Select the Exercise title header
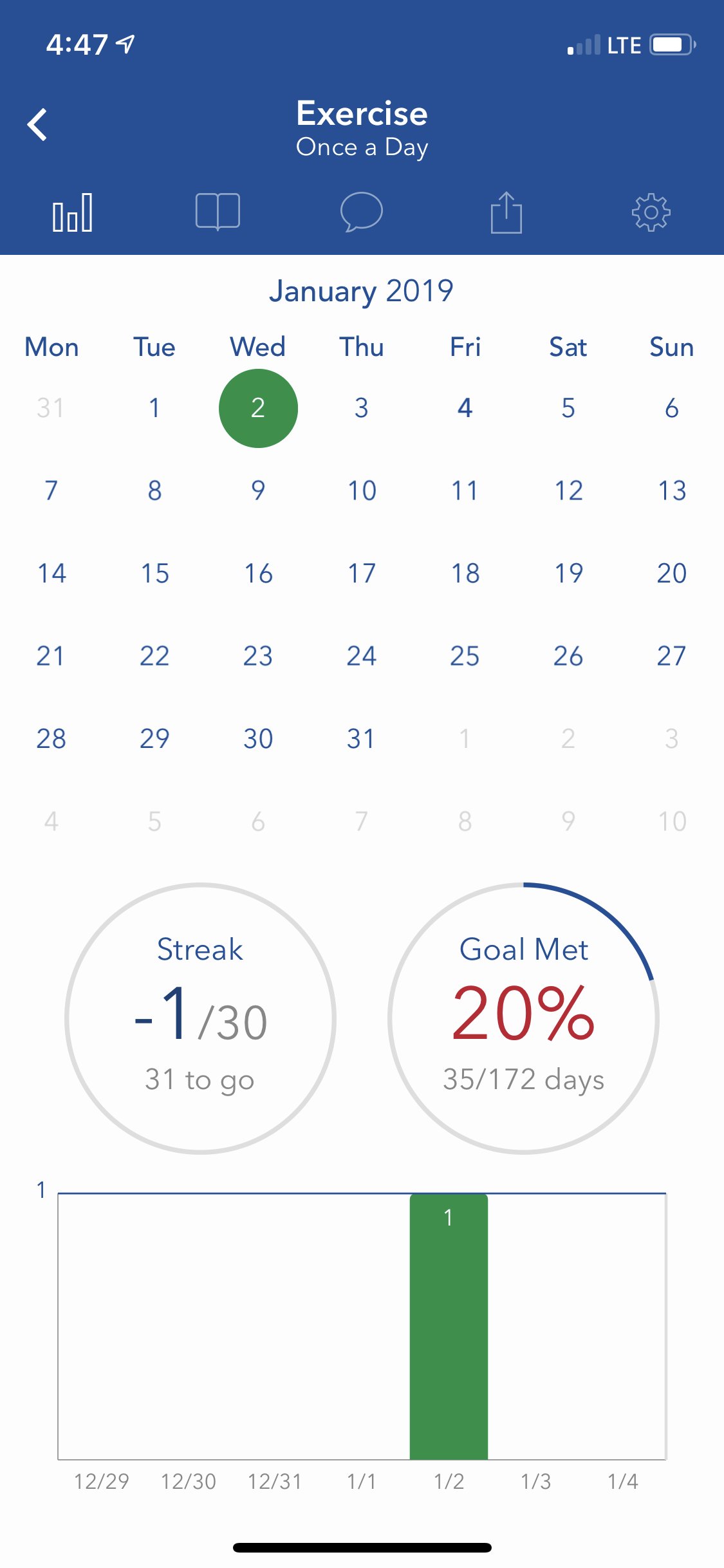This screenshot has height=1568, width=724. [x=362, y=113]
